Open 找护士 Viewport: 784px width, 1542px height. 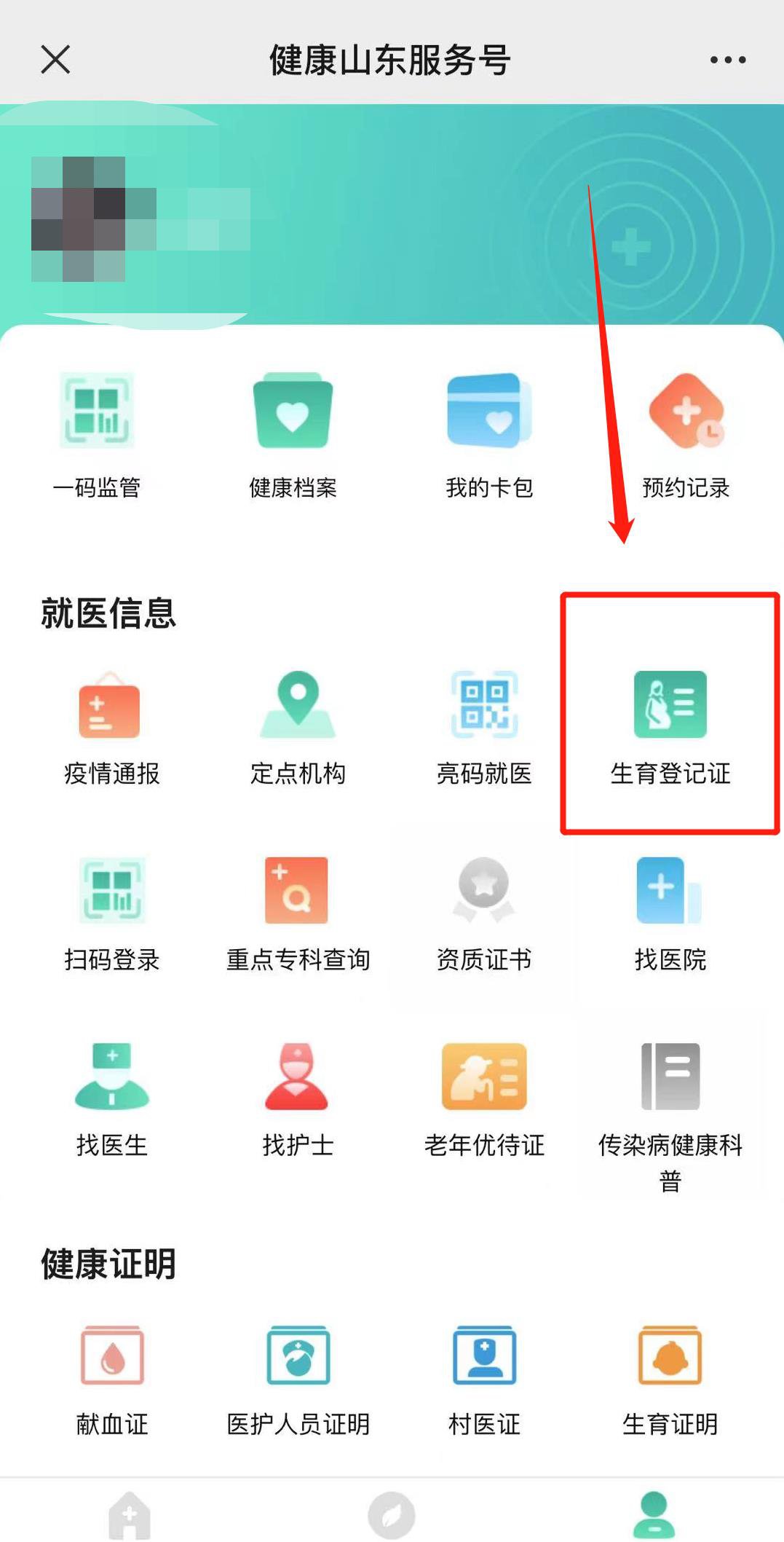298,1100
